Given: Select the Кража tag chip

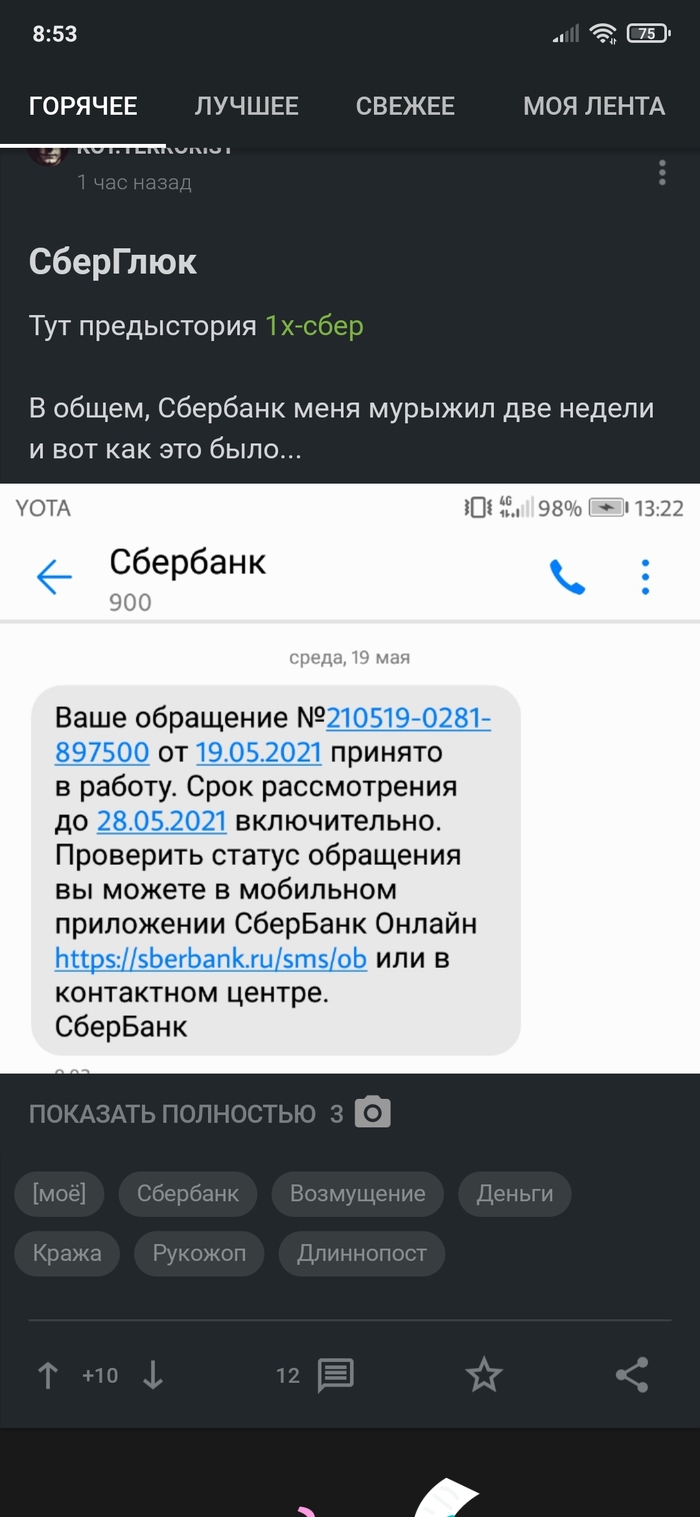Looking at the screenshot, I should click(x=67, y=1253).
